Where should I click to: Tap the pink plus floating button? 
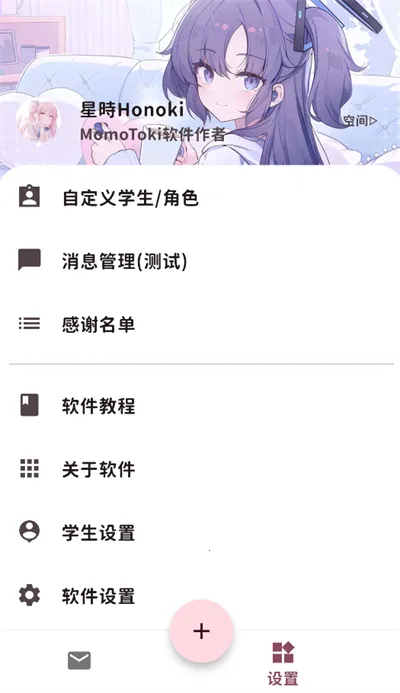[202, 631]
